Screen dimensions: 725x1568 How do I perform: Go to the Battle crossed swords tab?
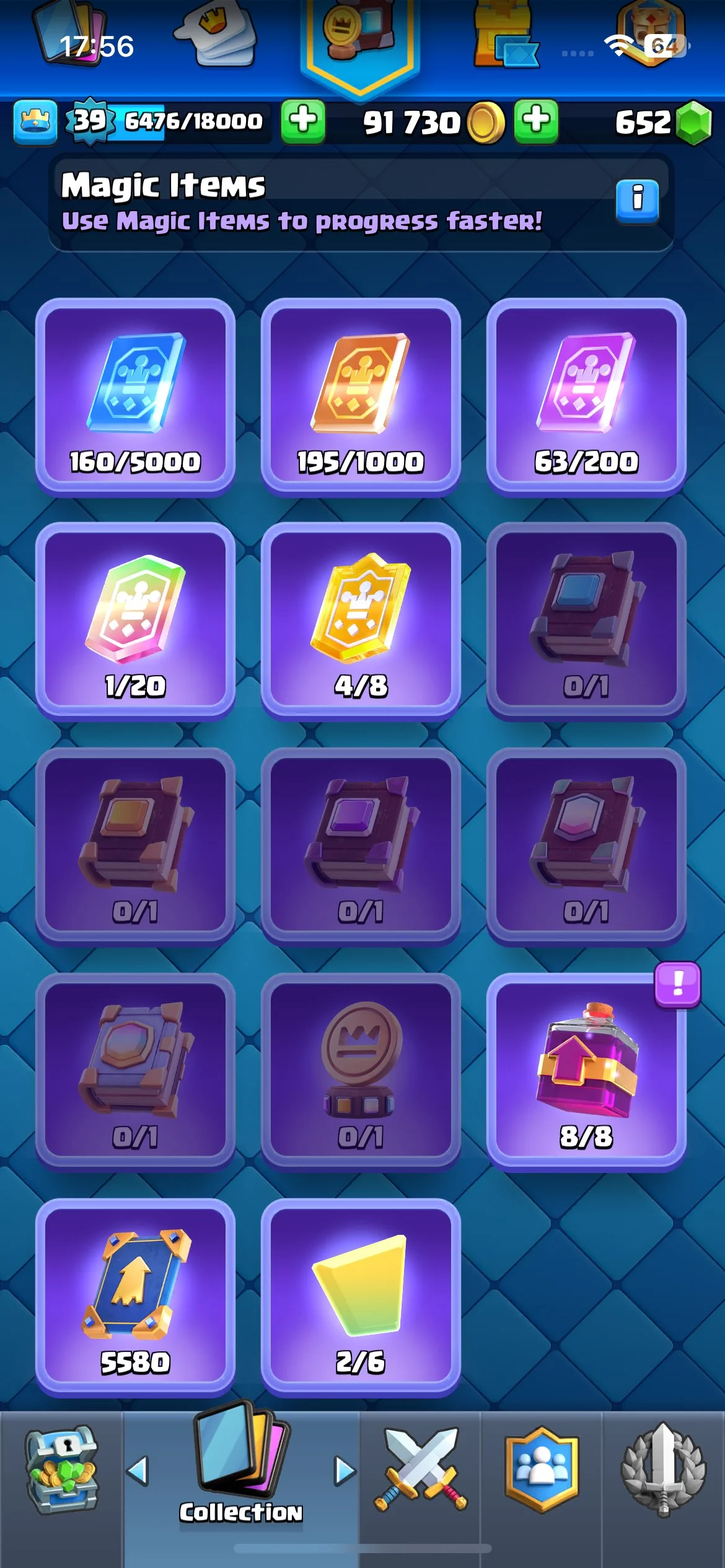pos(421,1471)
